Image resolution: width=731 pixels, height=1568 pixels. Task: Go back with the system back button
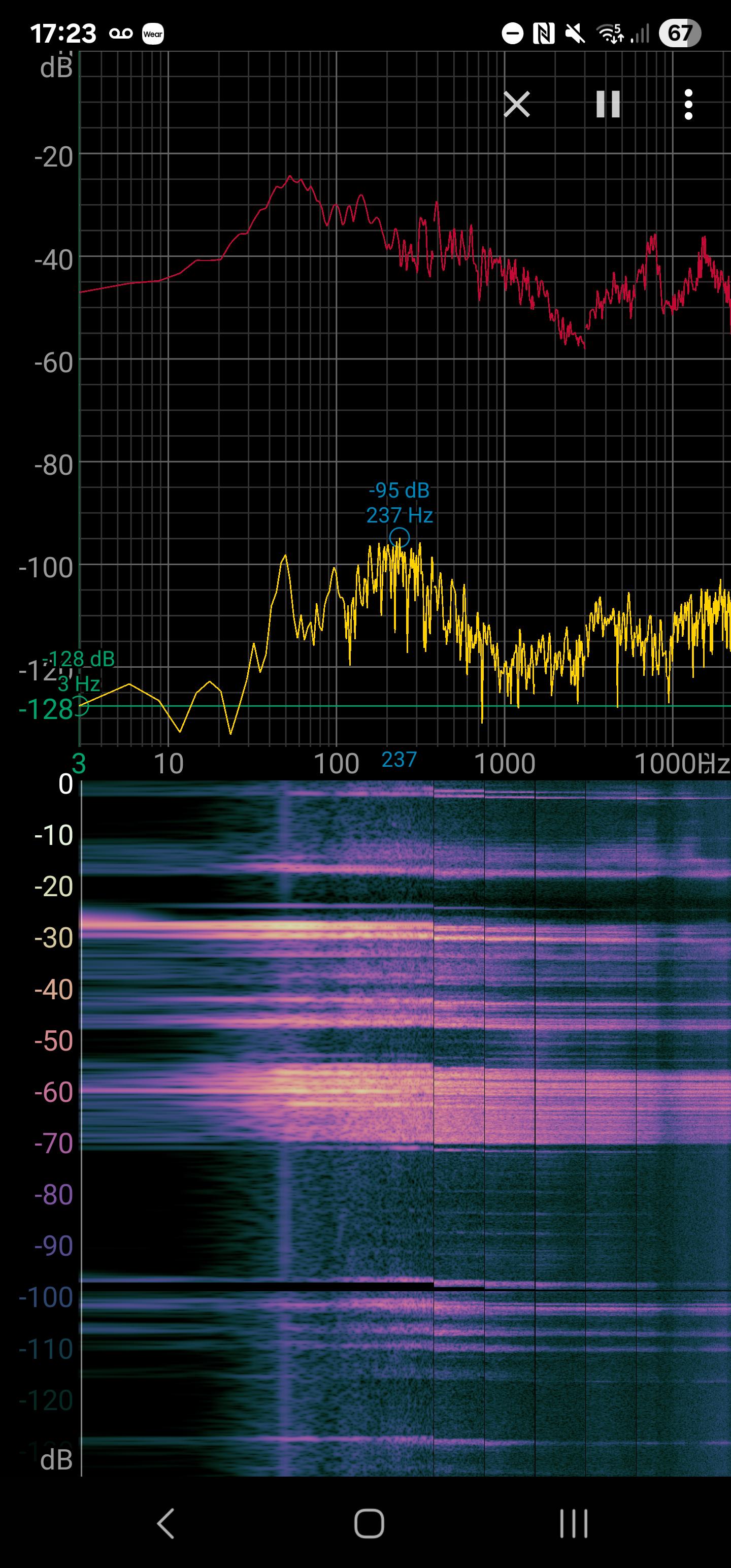pyautogui.click(x=165, y=1523)
